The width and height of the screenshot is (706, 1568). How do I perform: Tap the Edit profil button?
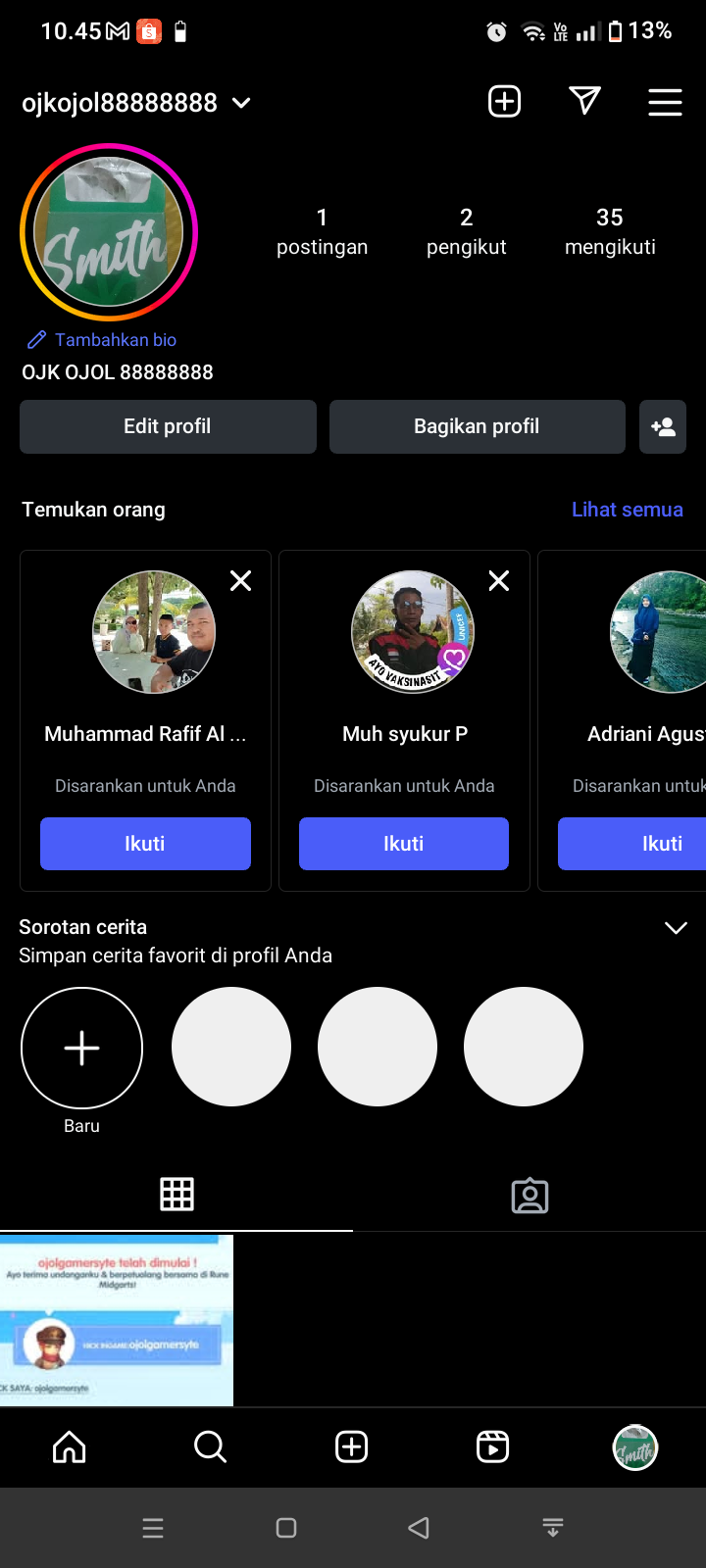click(168, 426)
